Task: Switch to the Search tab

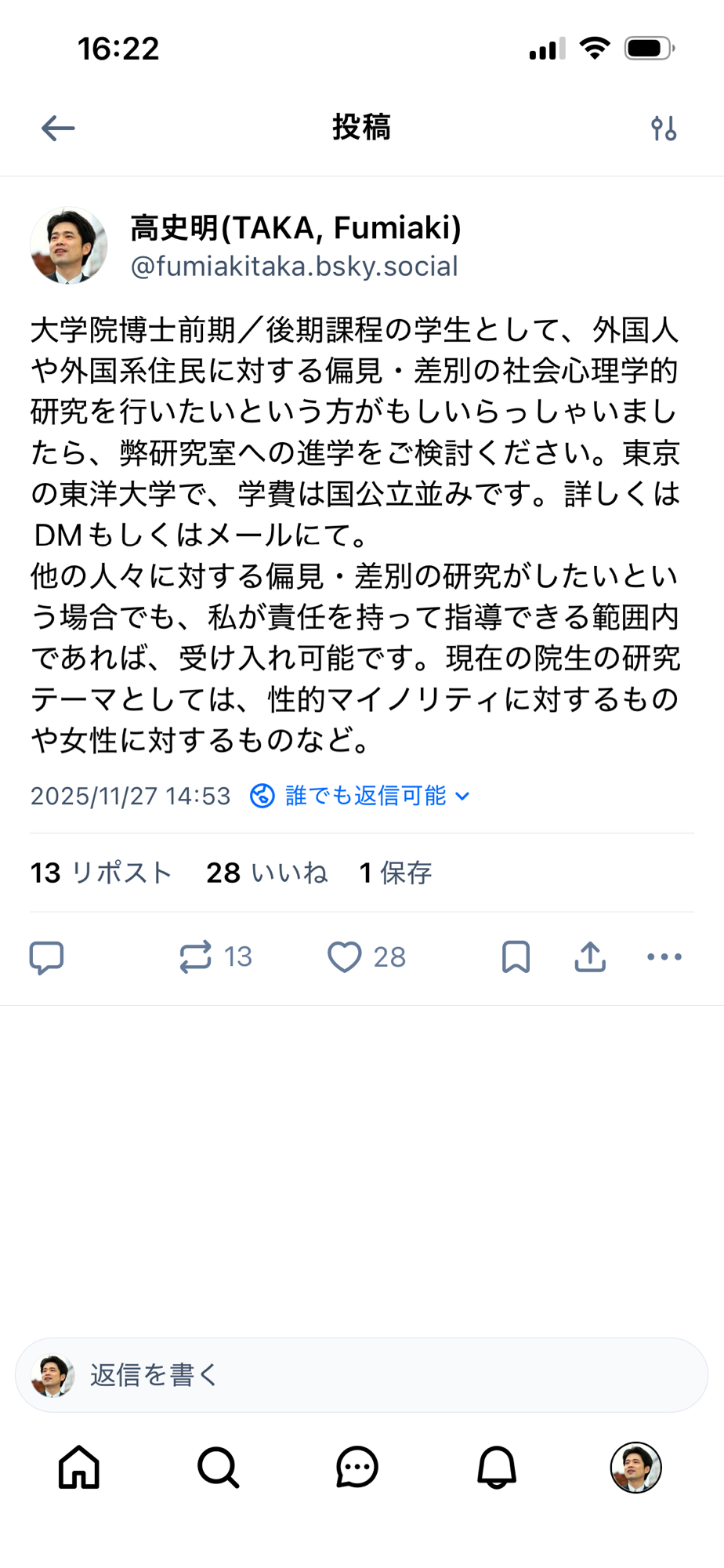Action: click(218, 1467)
